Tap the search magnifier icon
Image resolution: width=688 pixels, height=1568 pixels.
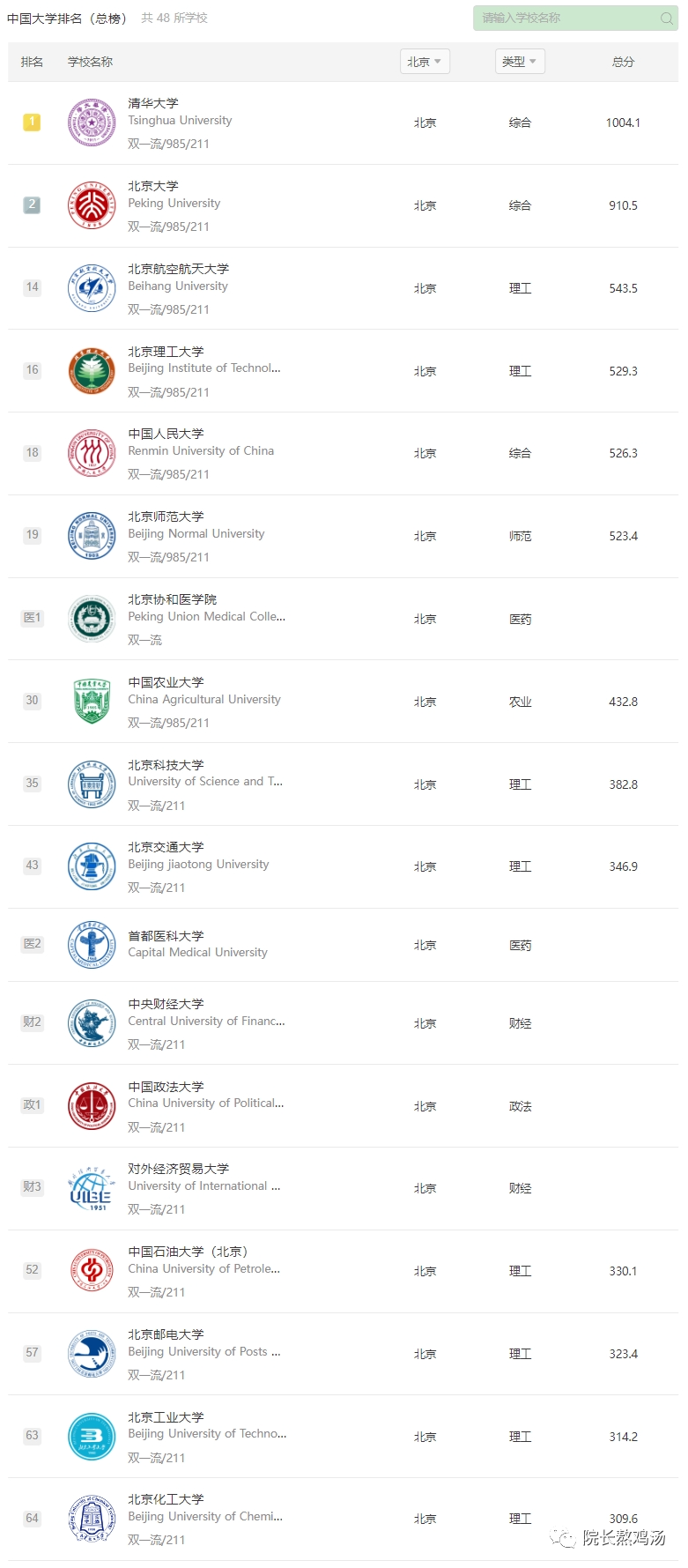coord(667,18)
